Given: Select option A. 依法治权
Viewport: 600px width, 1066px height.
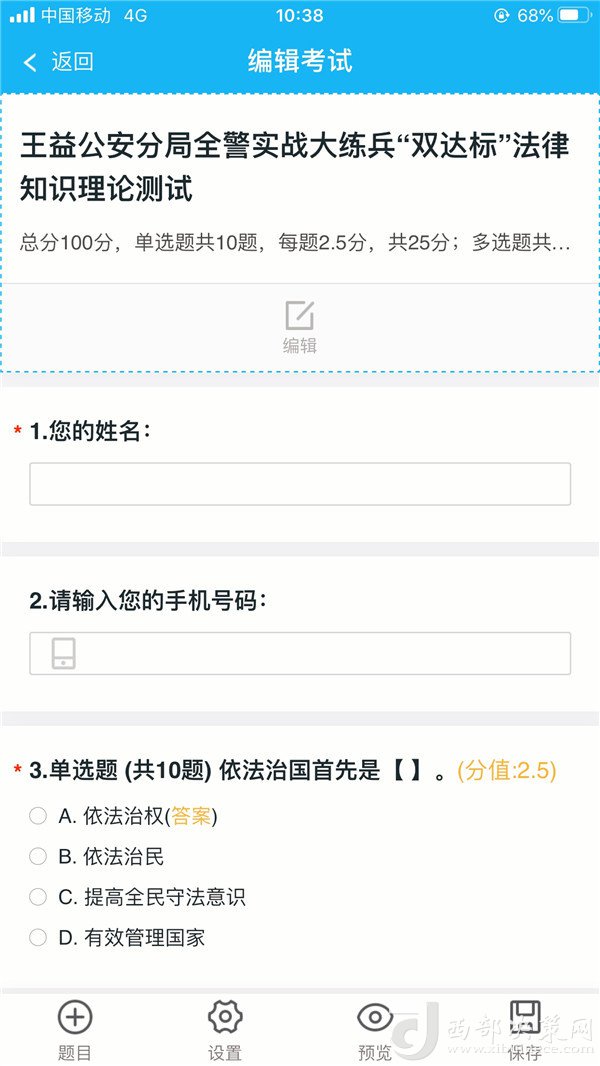Looking at the screenshot, I should tap(123, 816).
